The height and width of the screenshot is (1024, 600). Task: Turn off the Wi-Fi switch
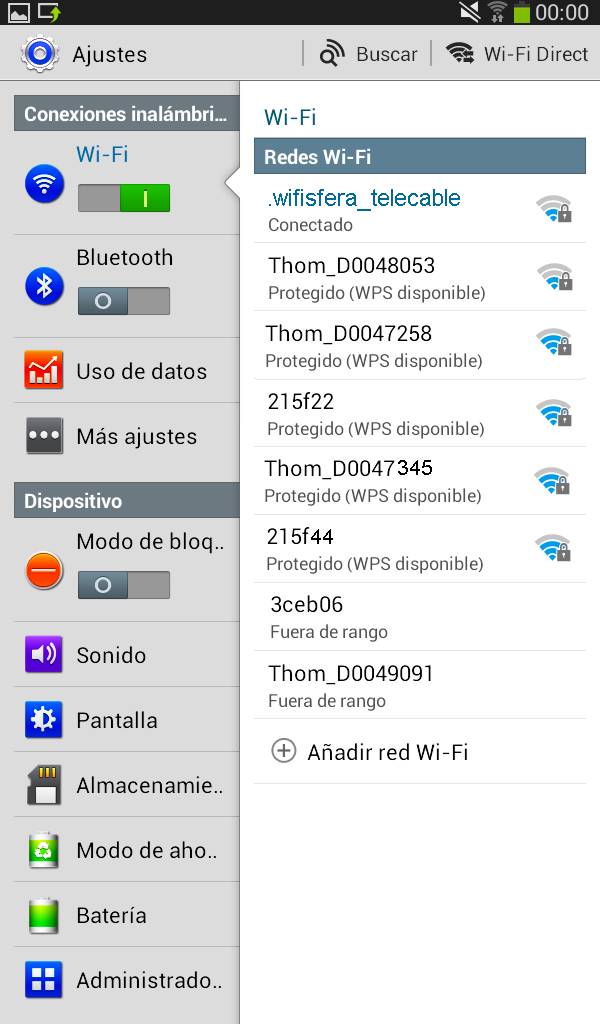(x=124, y=198)
